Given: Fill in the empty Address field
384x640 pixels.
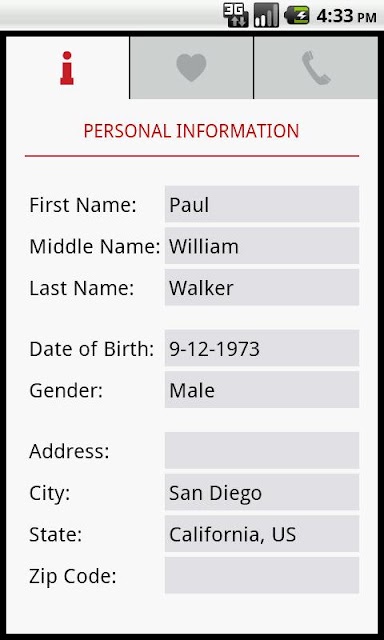Looking at the screenshot, I should pos(262,451).
